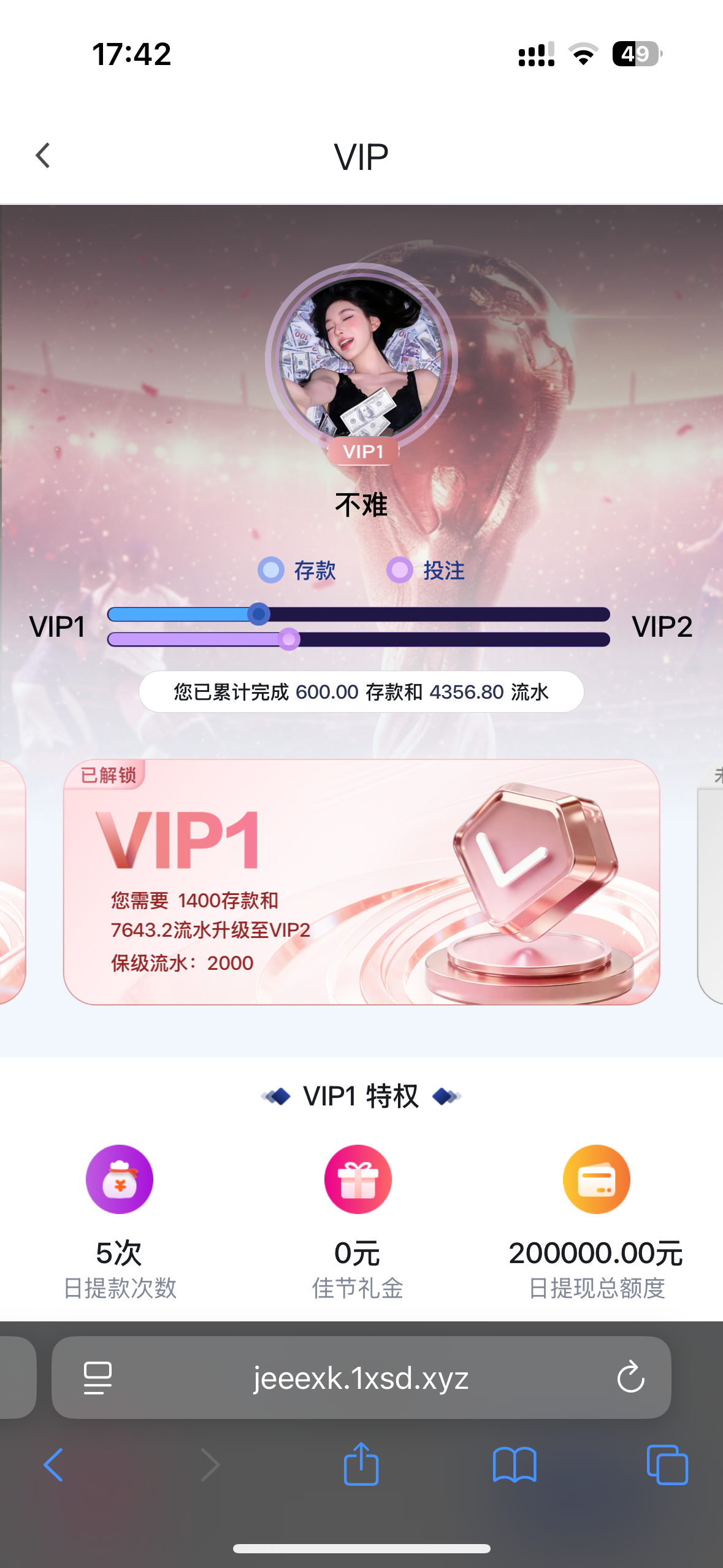723x1568 pixels.
Task: Tap the profile avatar with VIP1 badge
Action: tap(361, 359)
